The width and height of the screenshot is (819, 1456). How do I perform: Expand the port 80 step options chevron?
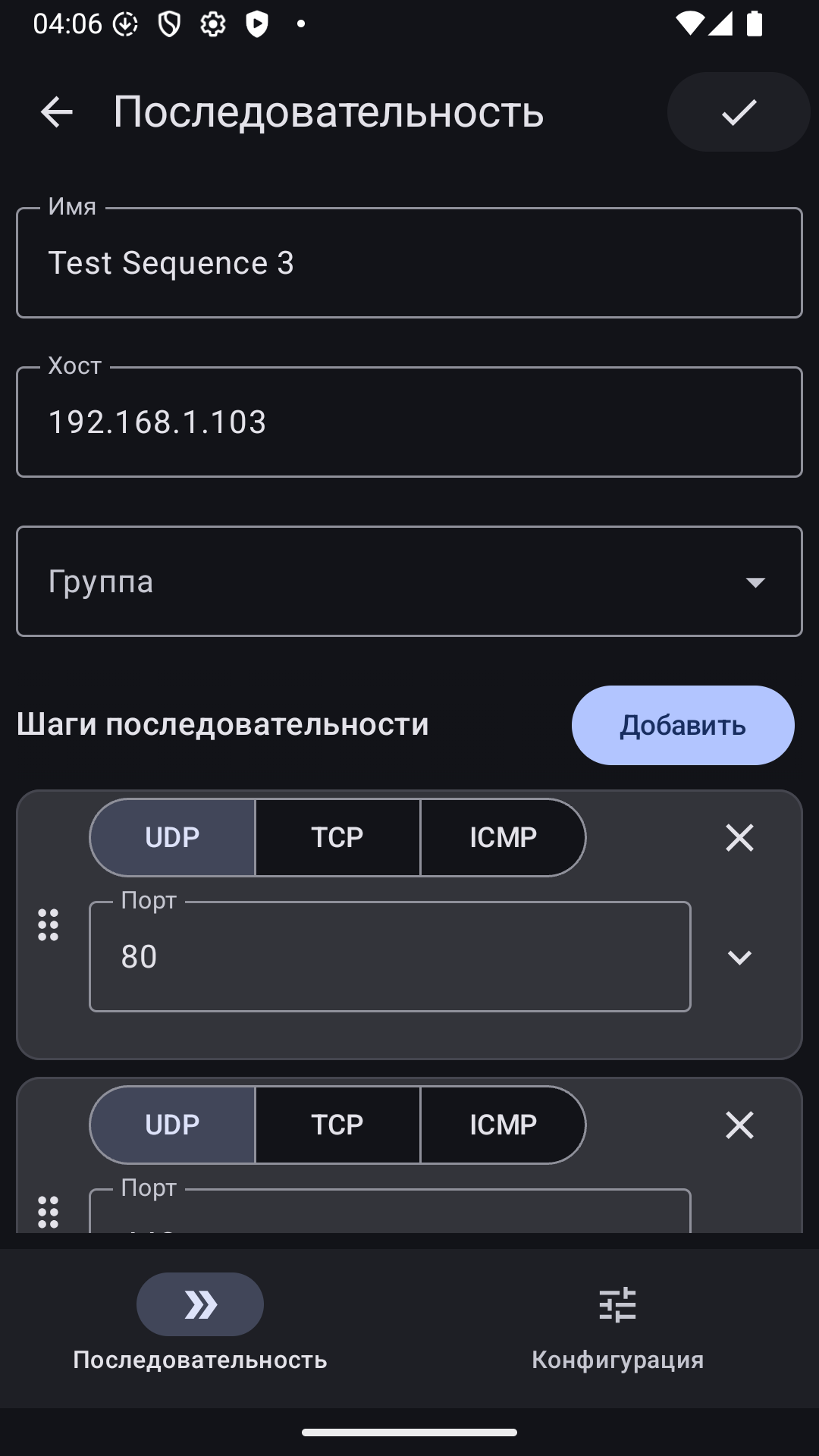(739, 957)
